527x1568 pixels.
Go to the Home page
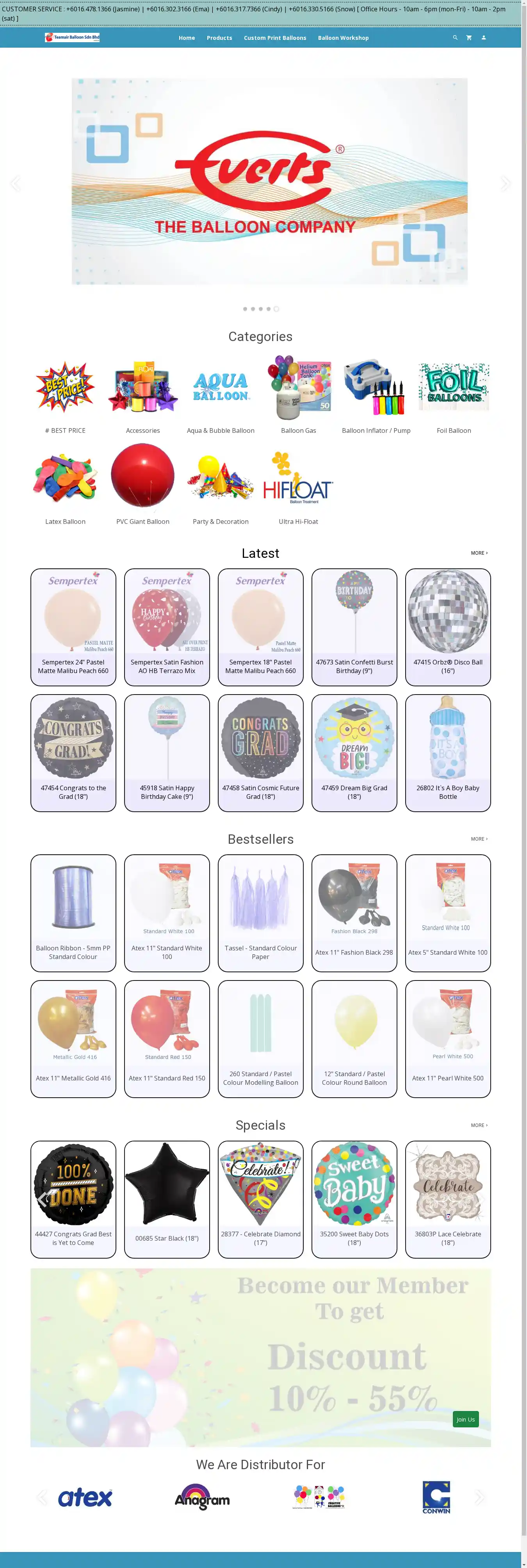point(187,38)
